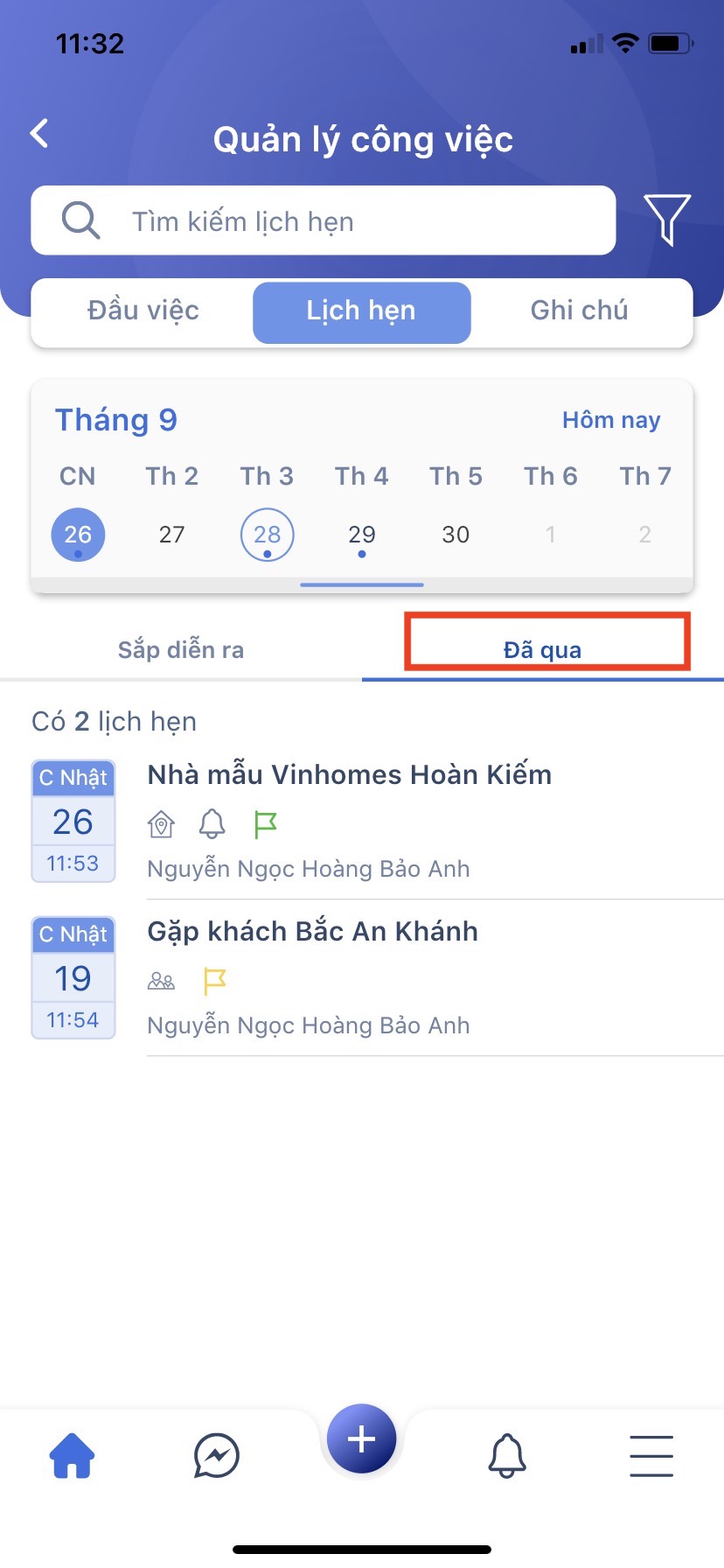The image size is (724, 1568).
Task: Select date 26 in the calendar
Action: 78,535
